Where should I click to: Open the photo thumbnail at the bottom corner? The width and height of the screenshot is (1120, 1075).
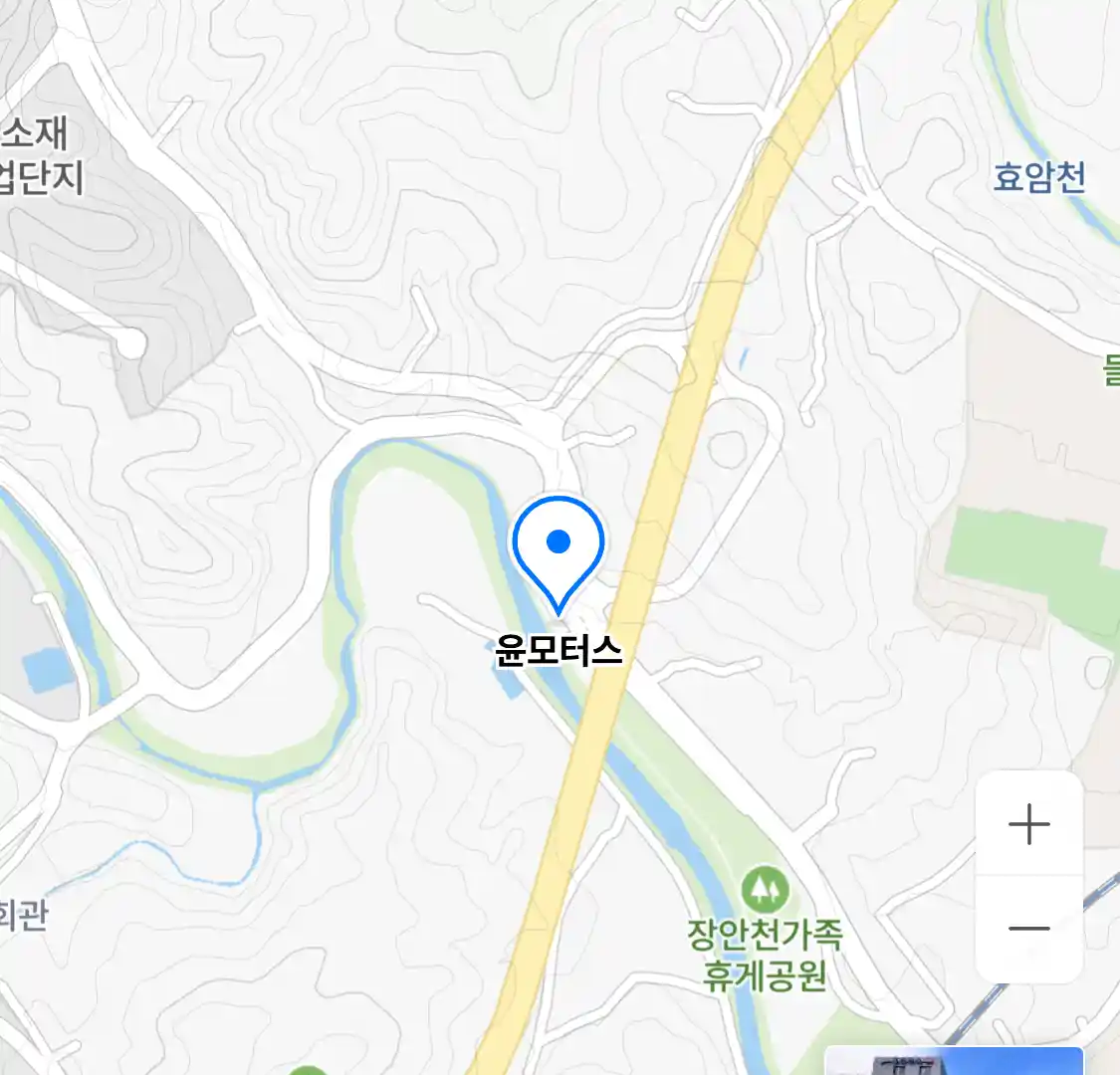[x=954, y=1061]
